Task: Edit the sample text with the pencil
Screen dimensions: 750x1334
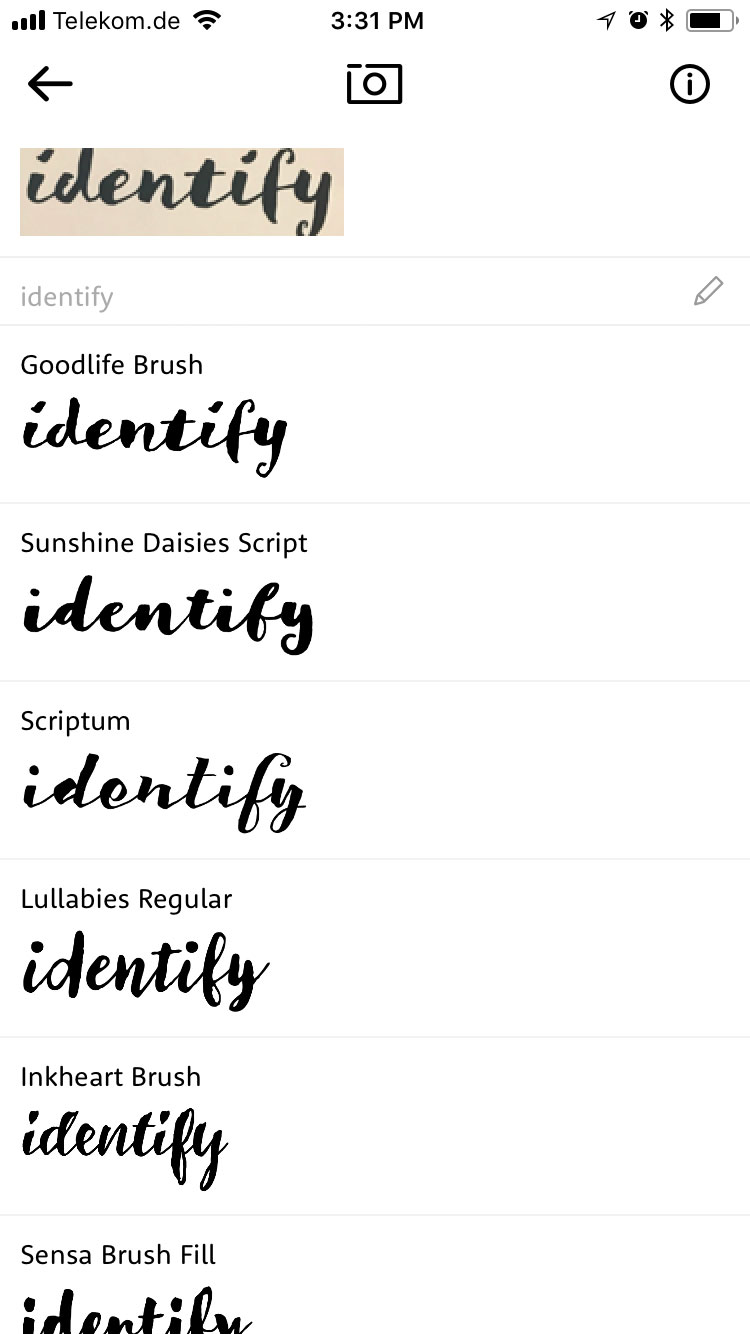Action: point(708,292)
